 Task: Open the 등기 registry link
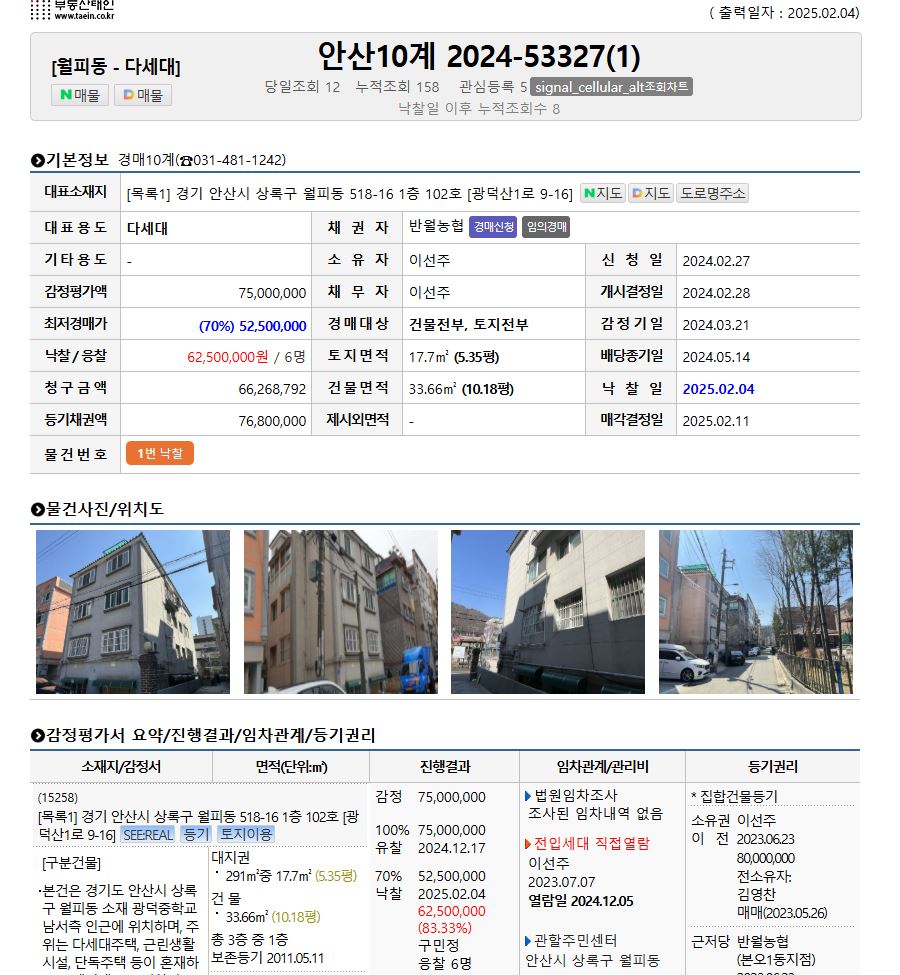[x=195, y=834]
